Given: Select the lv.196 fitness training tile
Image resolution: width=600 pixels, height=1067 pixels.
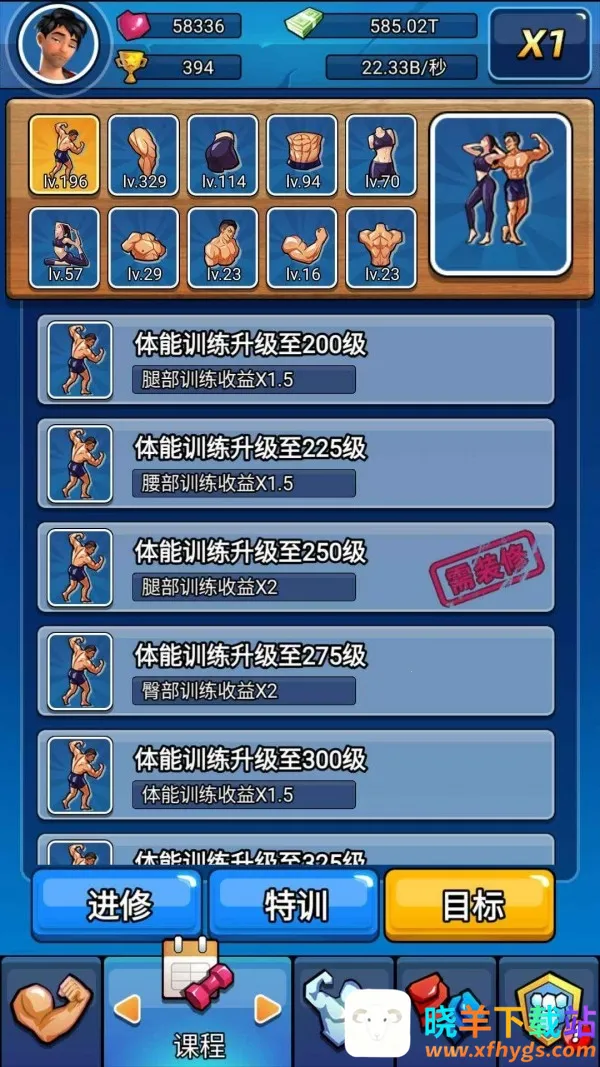Looking at the screenshot, I should (x=64, y=154).
